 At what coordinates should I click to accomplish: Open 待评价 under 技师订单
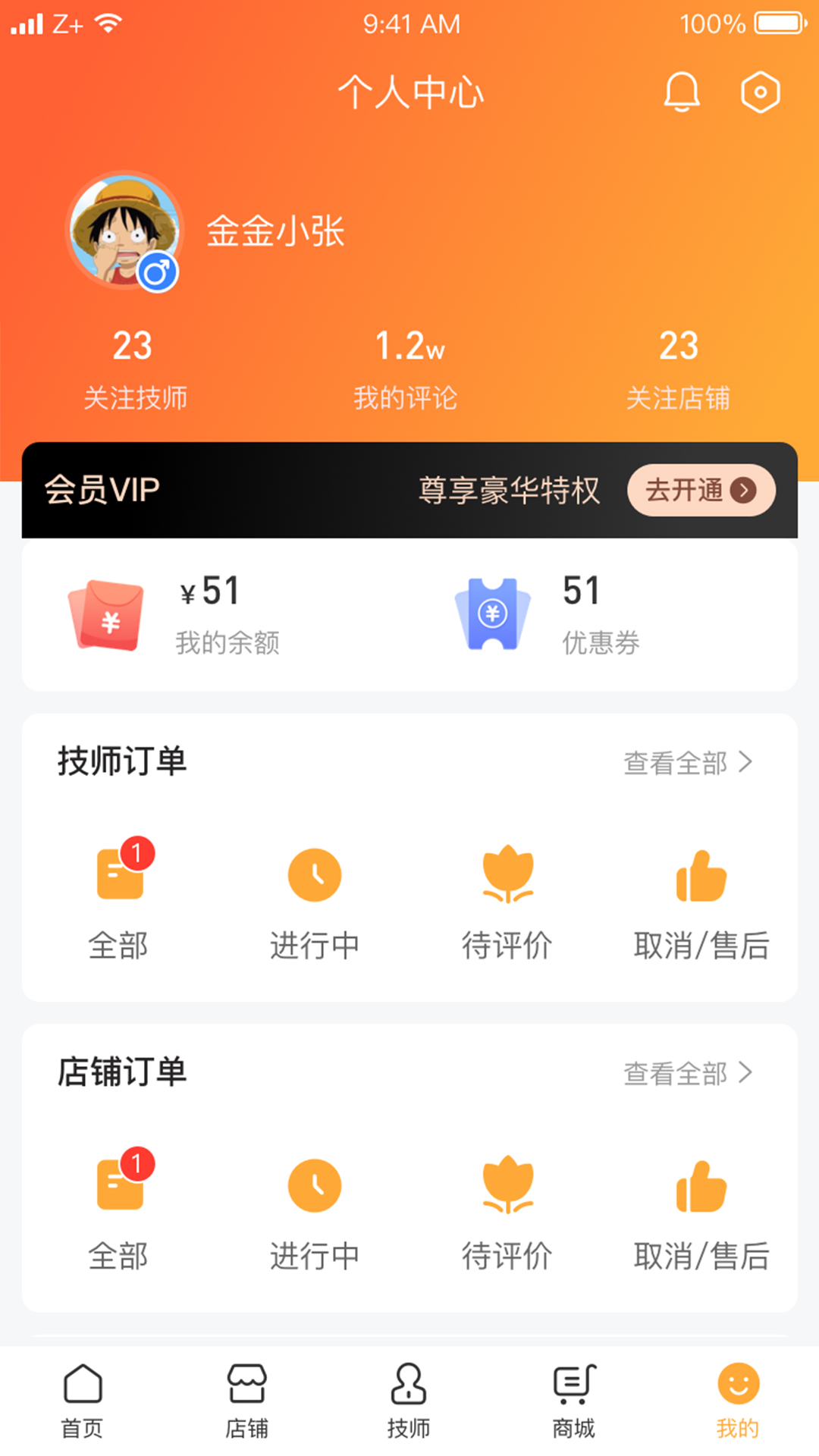coord(507,902)
